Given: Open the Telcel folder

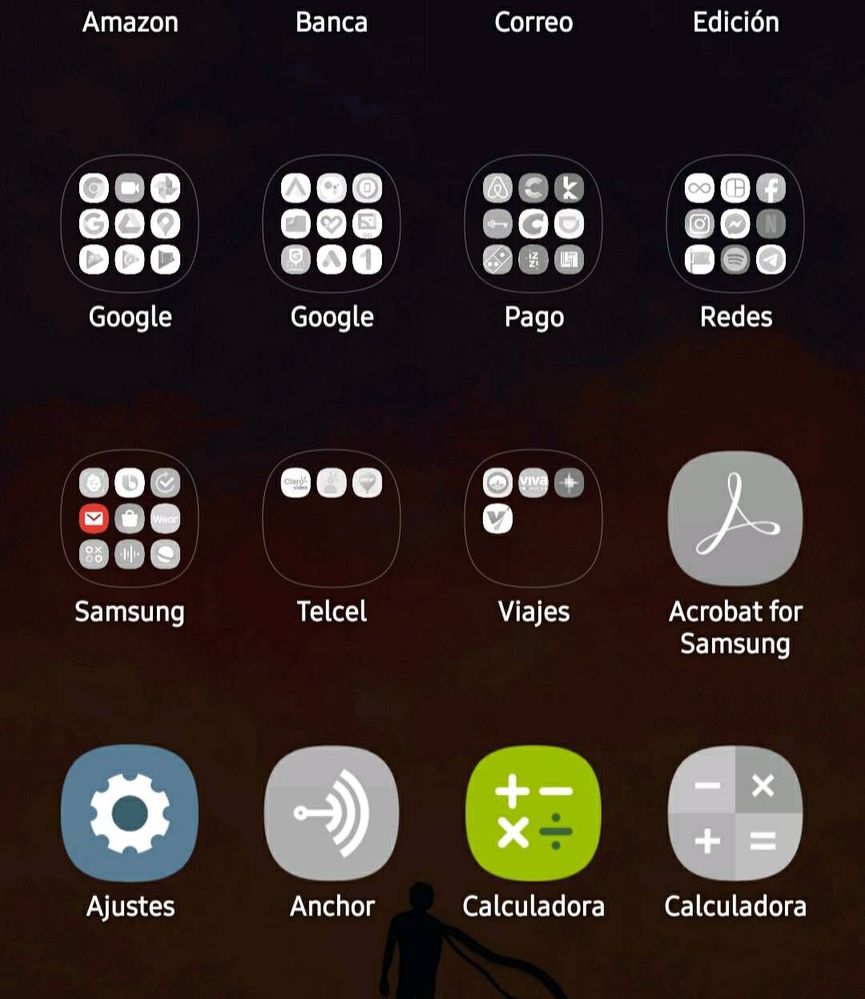Looking at the screenshot, I should (x=331, y=519).
